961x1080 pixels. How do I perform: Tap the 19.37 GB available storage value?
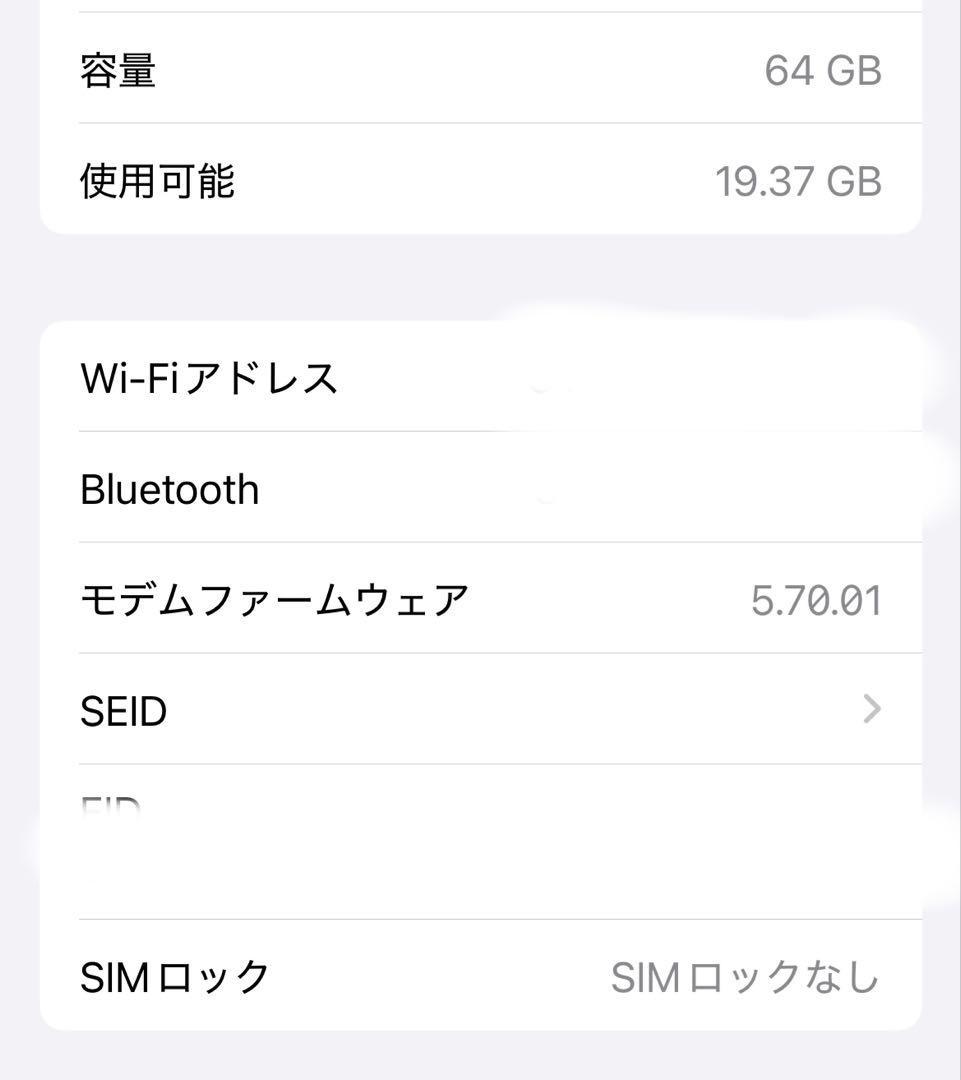pyautogui.click(x=799, y=180)
